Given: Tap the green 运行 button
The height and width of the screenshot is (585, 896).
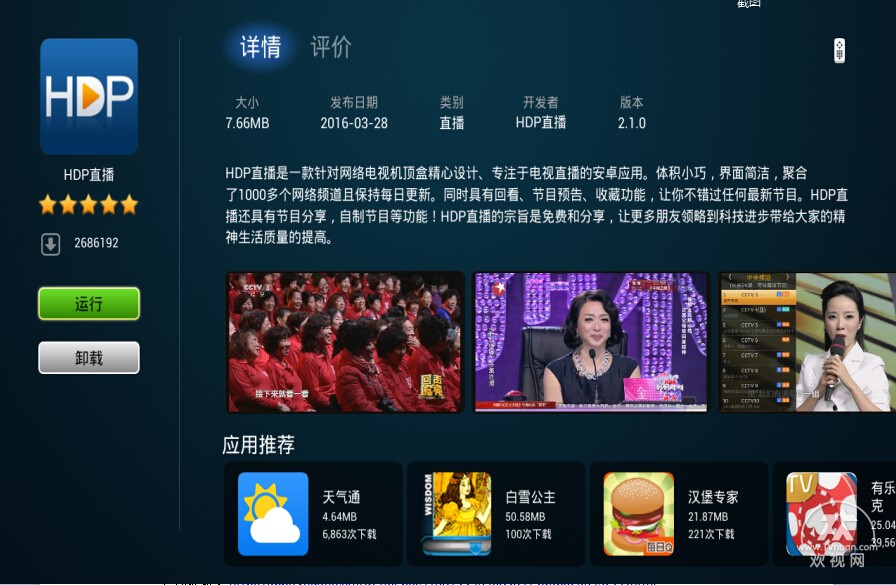Looking at the screenshot, I should pyautogui.click(x=89, y=304).
